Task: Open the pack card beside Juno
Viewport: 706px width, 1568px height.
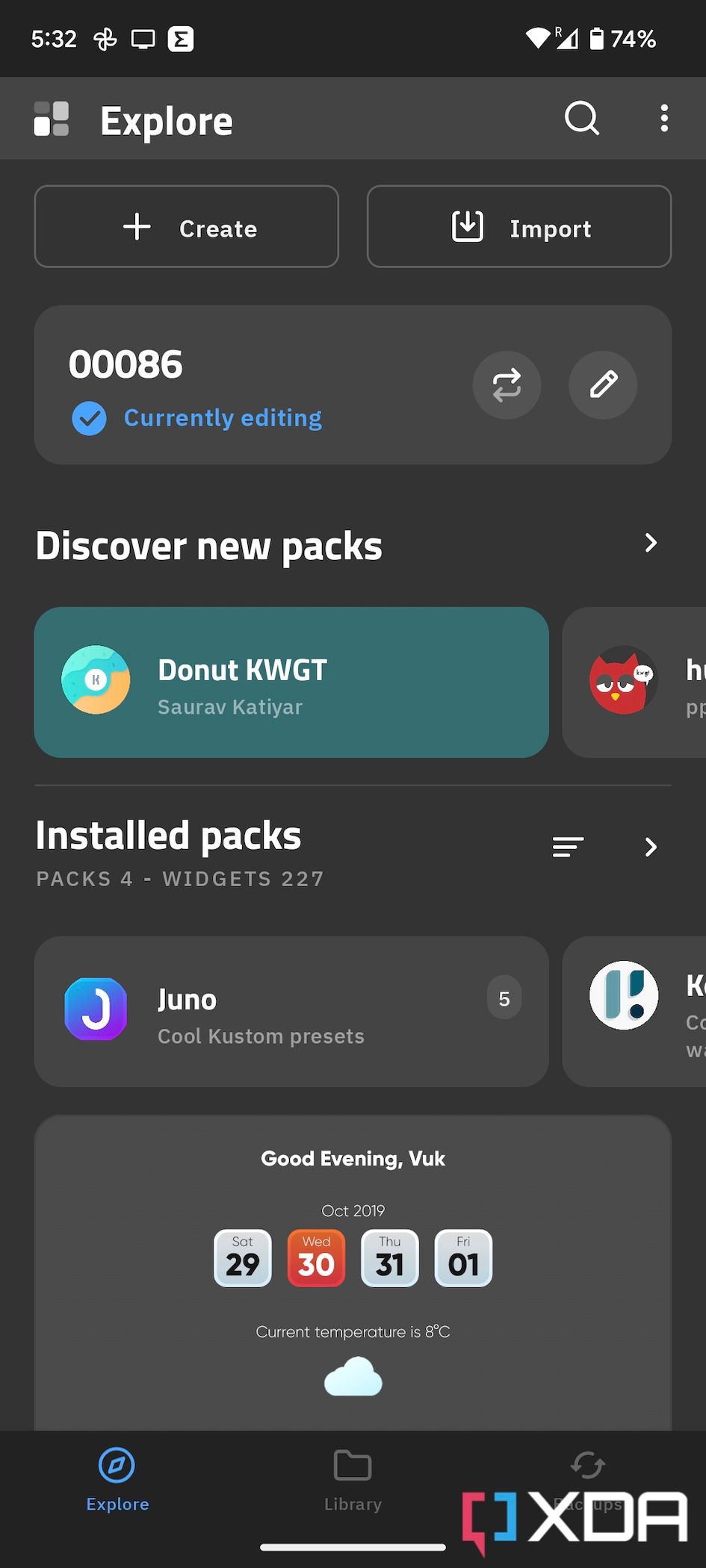Action: [x=634, y=1012]
